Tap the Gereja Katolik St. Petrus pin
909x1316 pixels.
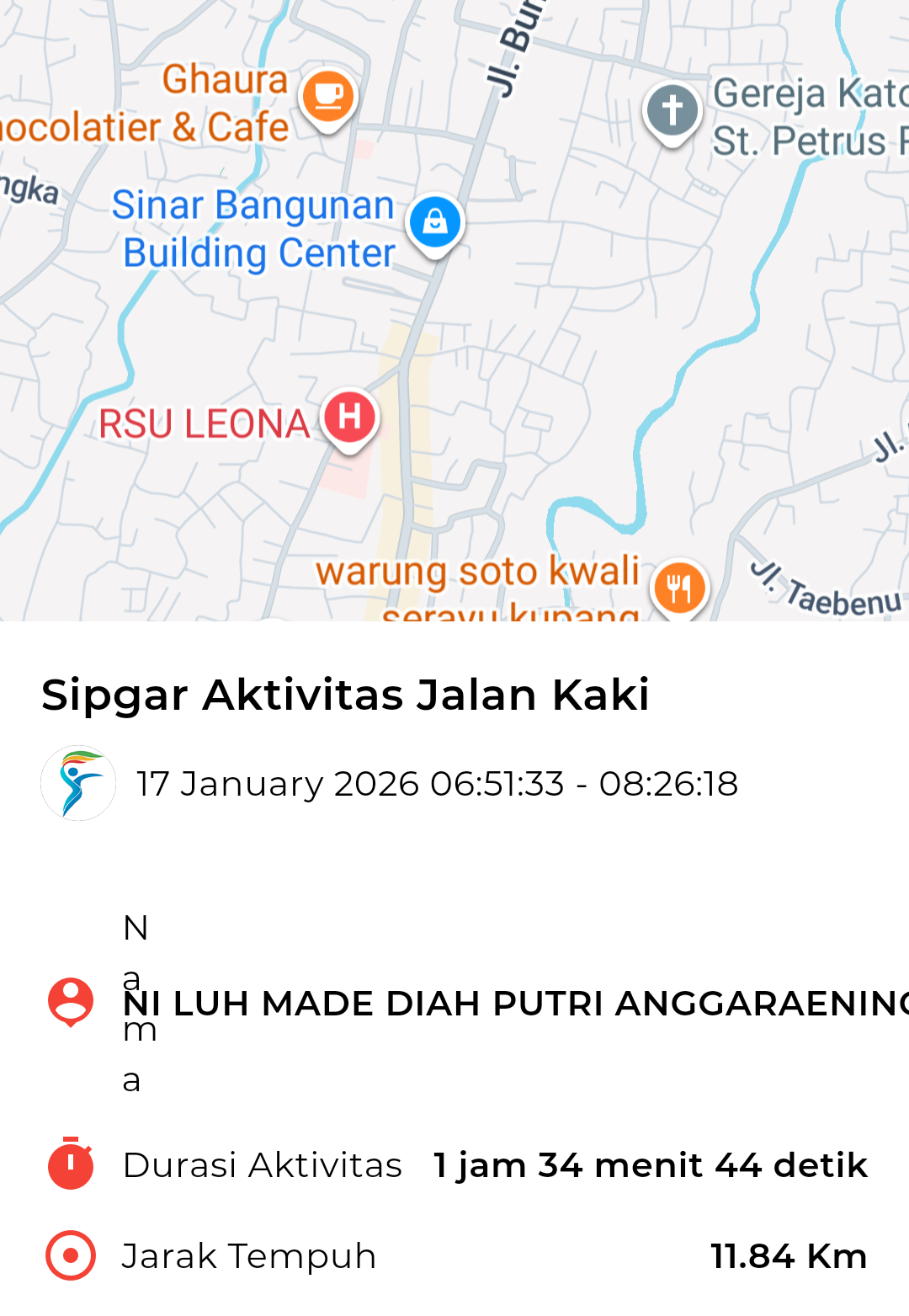[672, 111]
